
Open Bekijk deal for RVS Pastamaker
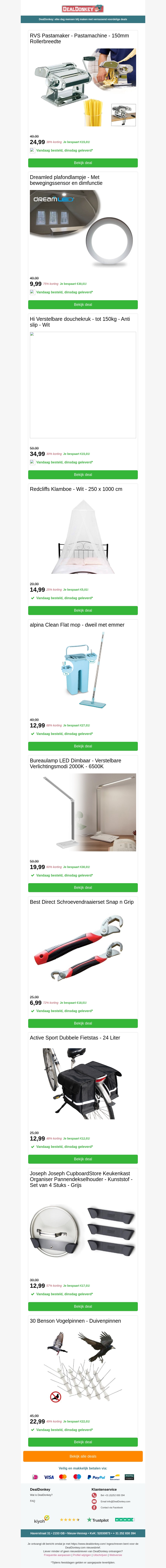click(x=83, y=163)
